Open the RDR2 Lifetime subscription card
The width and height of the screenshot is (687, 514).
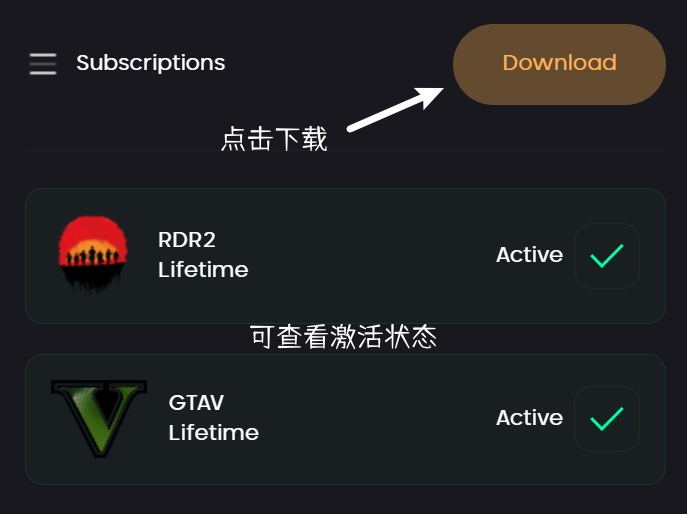345,256
